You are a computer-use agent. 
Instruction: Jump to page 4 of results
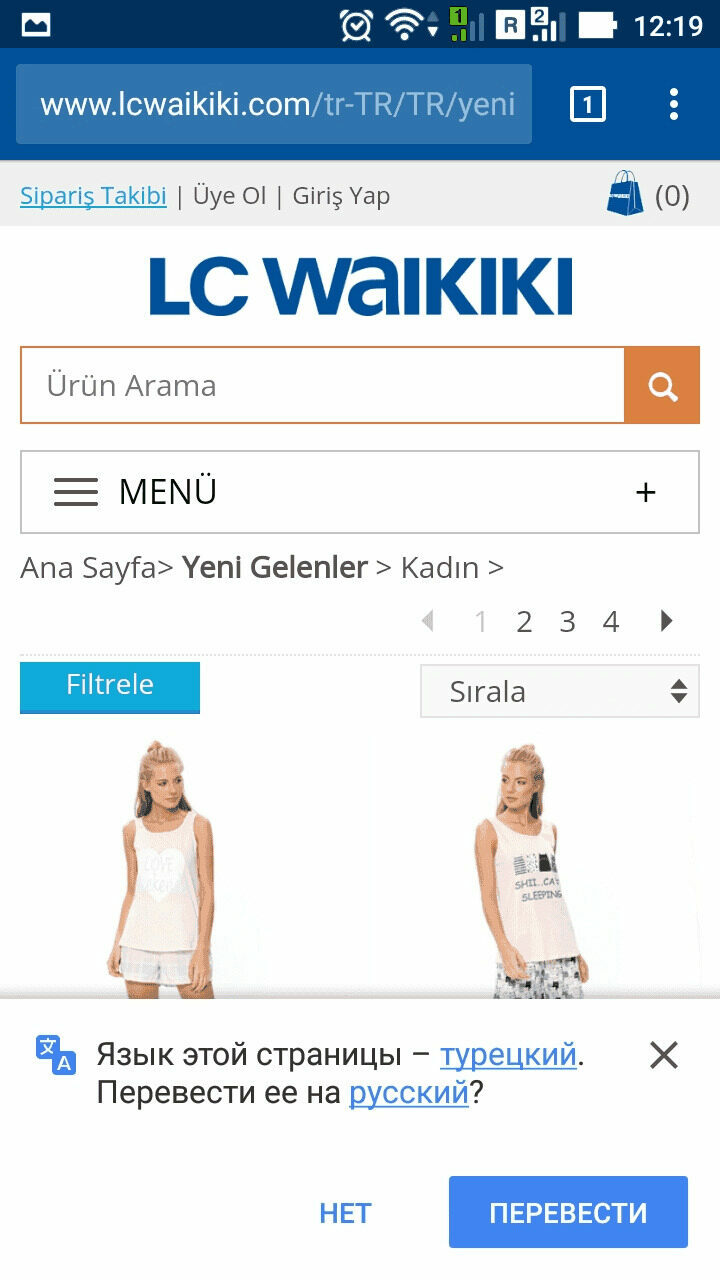(611, 622)
